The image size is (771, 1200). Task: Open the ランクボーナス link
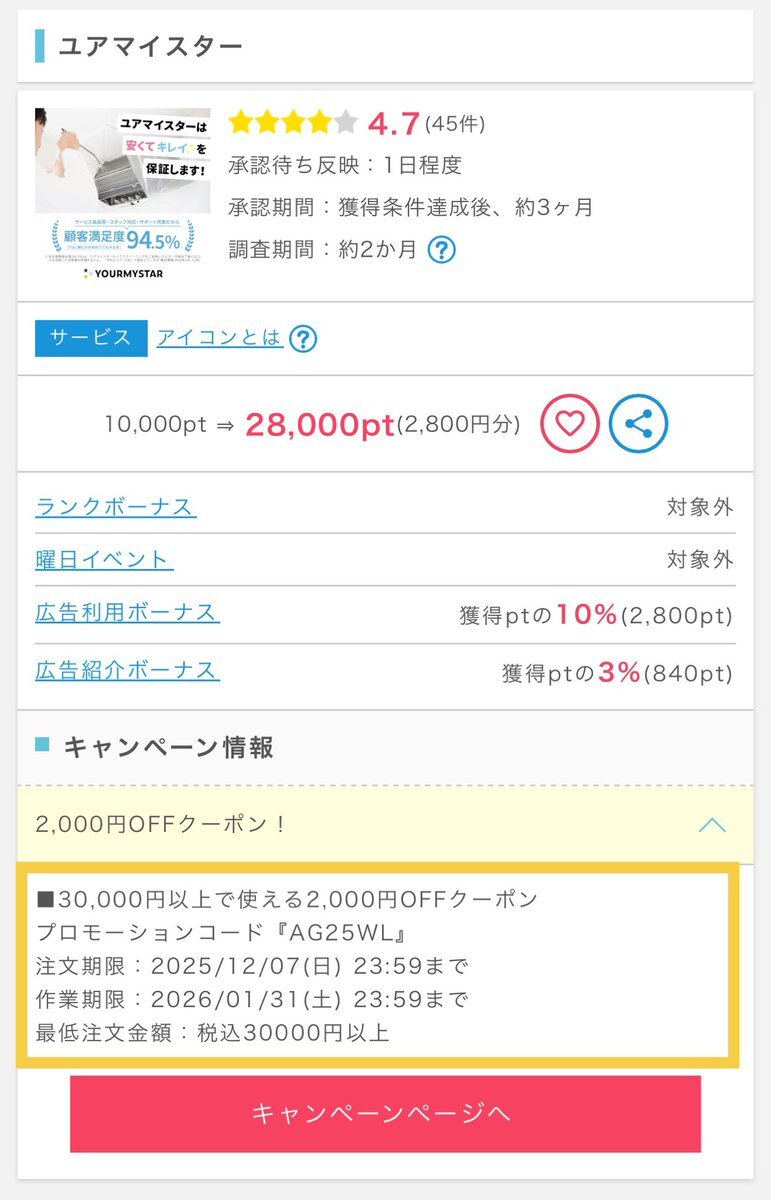click(115, 507)
